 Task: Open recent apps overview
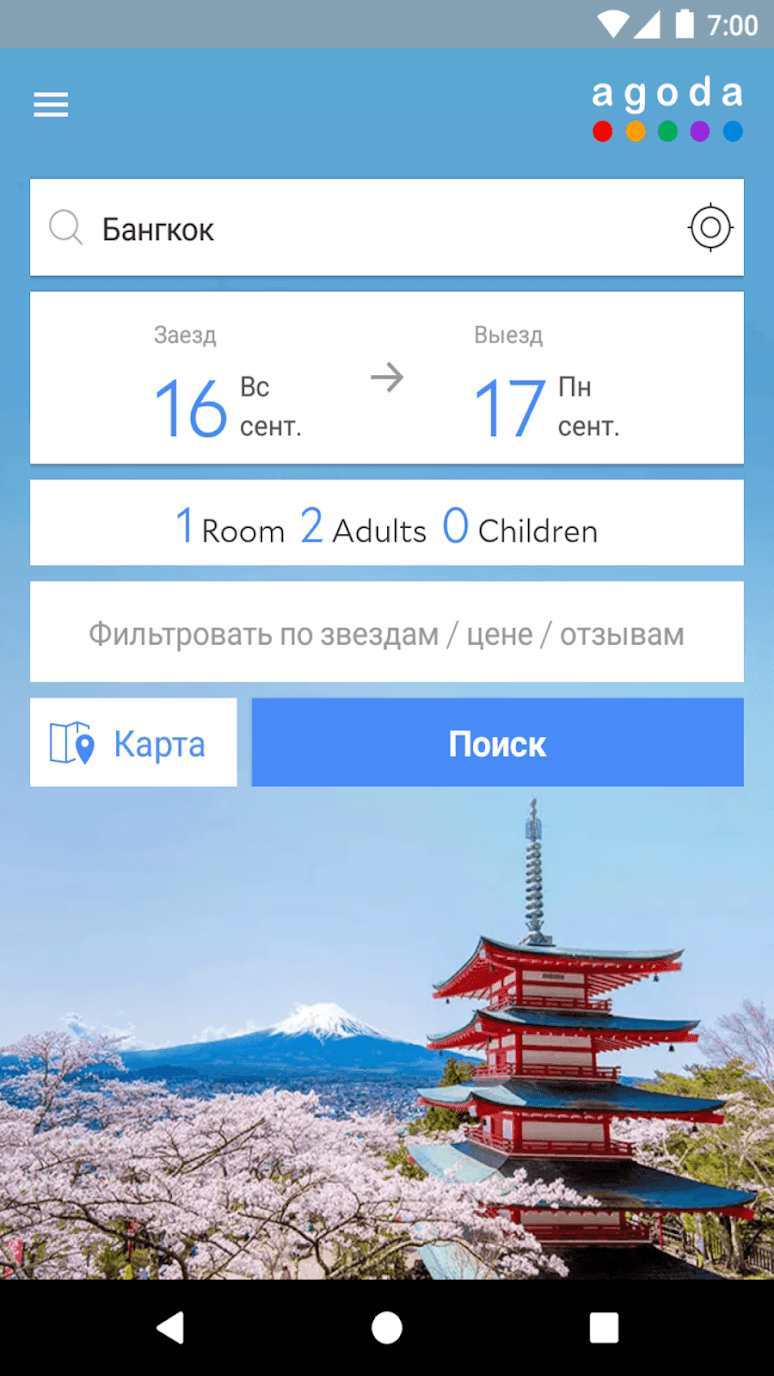604,1327
